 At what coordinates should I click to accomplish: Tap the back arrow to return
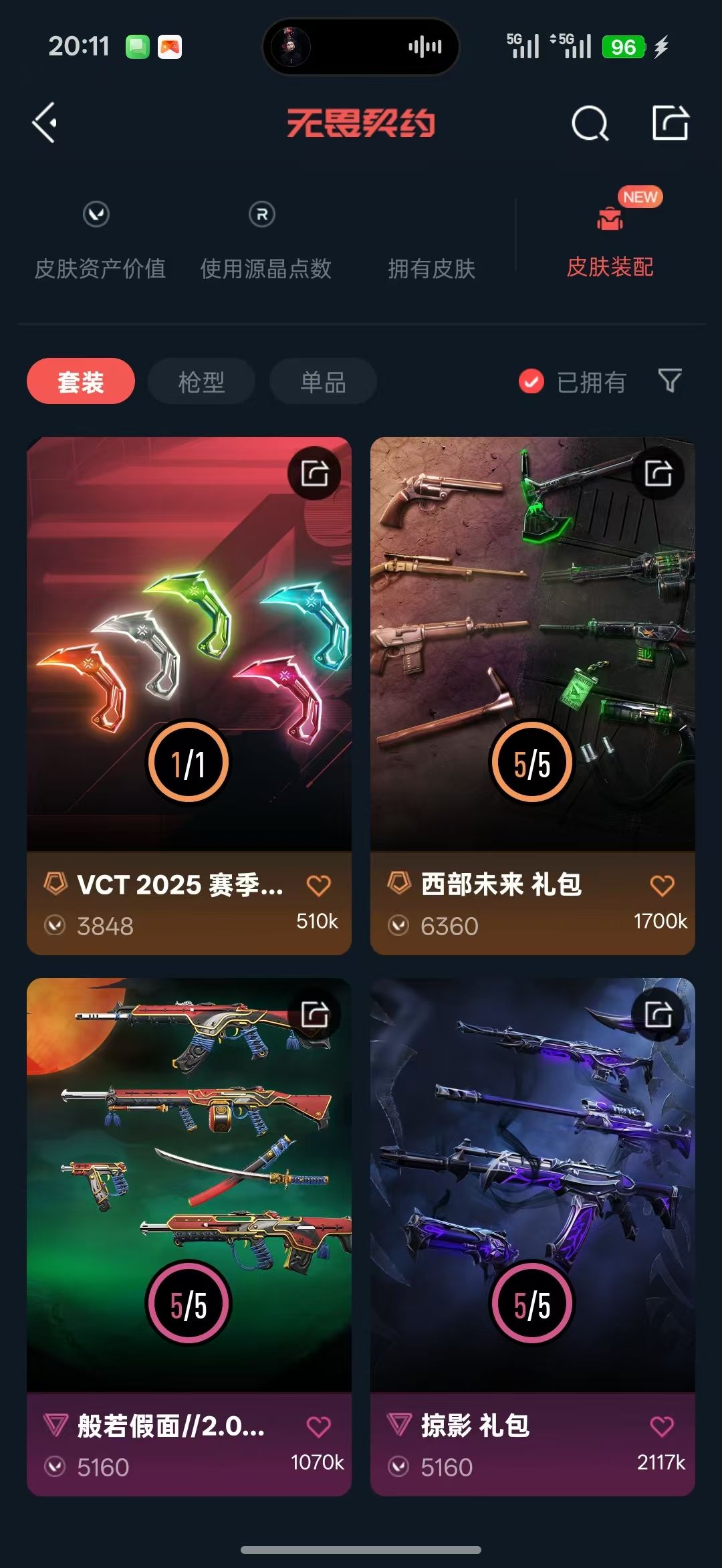pyautogui.click(x=43, y=124)
